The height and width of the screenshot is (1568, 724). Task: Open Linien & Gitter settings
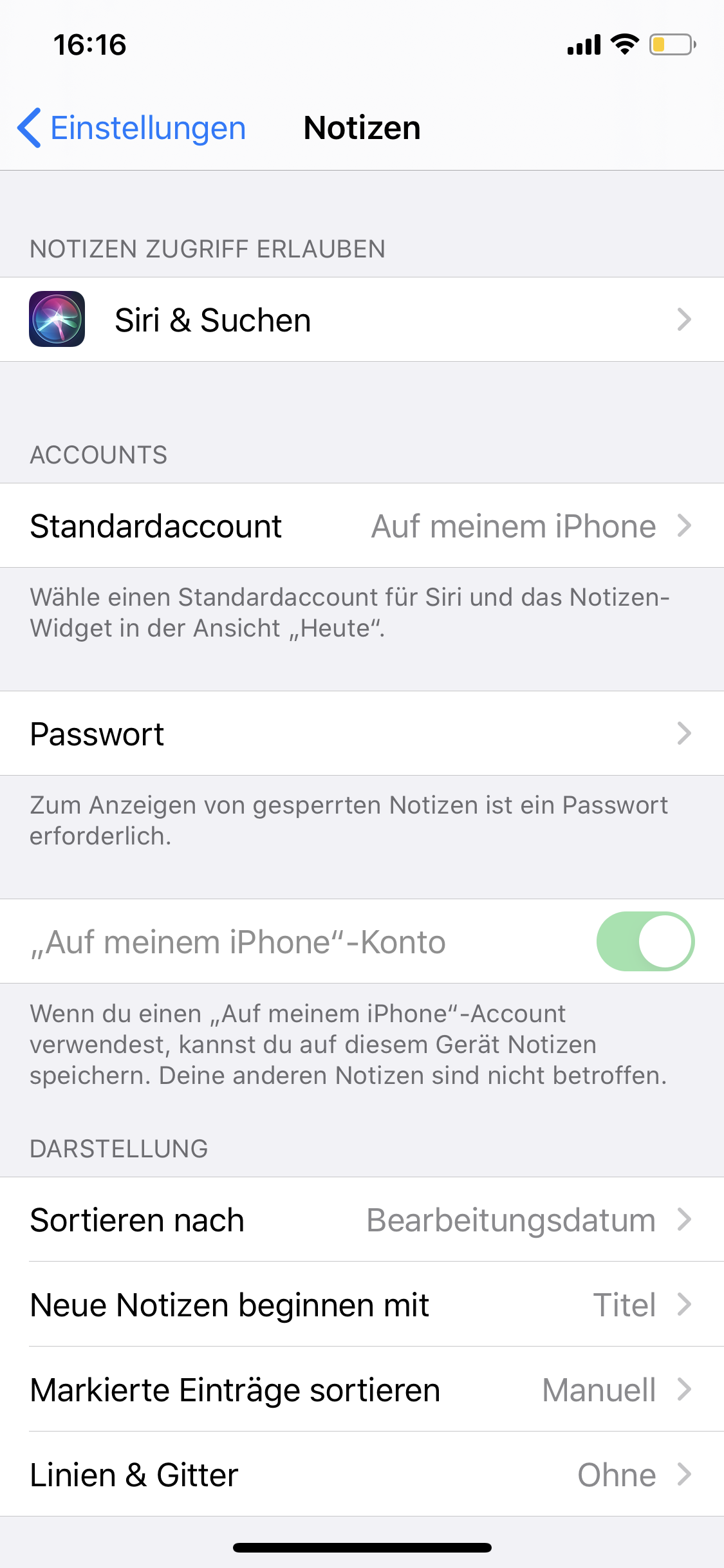[362, 1475]
